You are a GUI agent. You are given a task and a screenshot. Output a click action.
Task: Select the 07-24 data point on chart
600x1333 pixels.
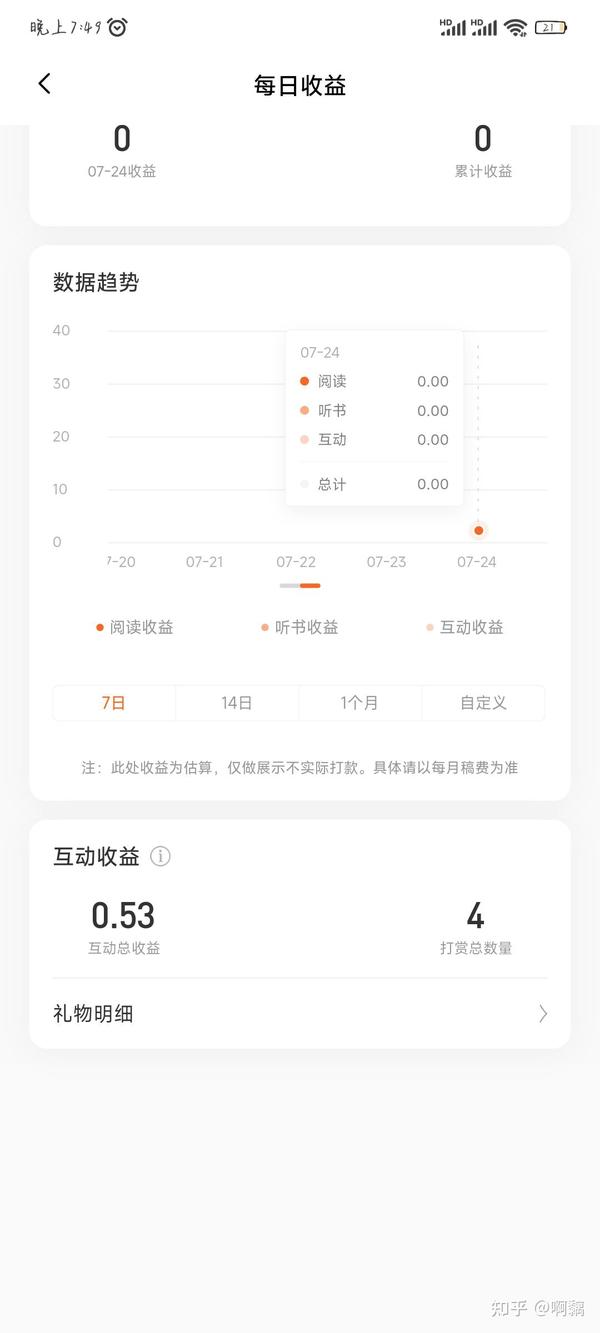point(479,530)
